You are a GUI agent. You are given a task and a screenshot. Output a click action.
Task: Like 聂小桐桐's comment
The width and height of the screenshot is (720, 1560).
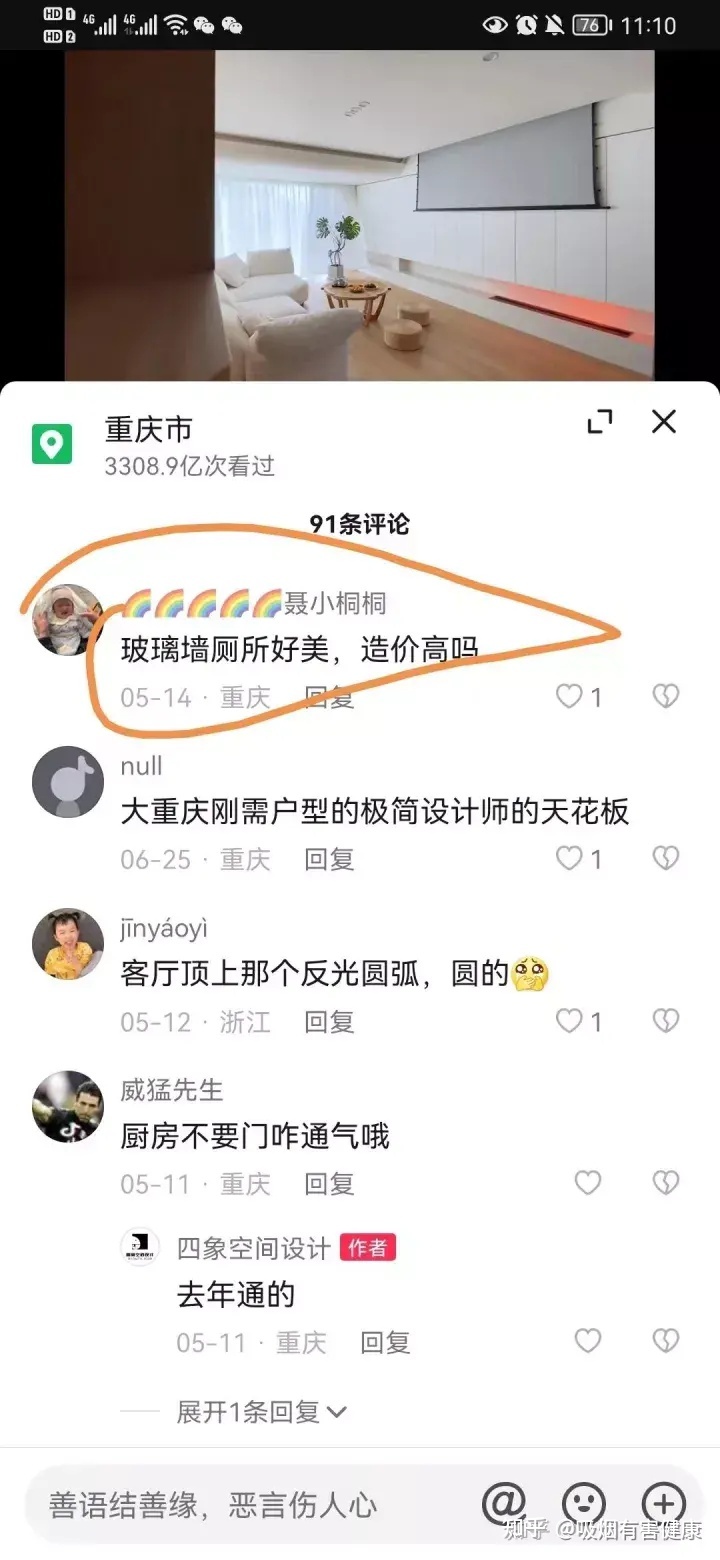point(570,696)
